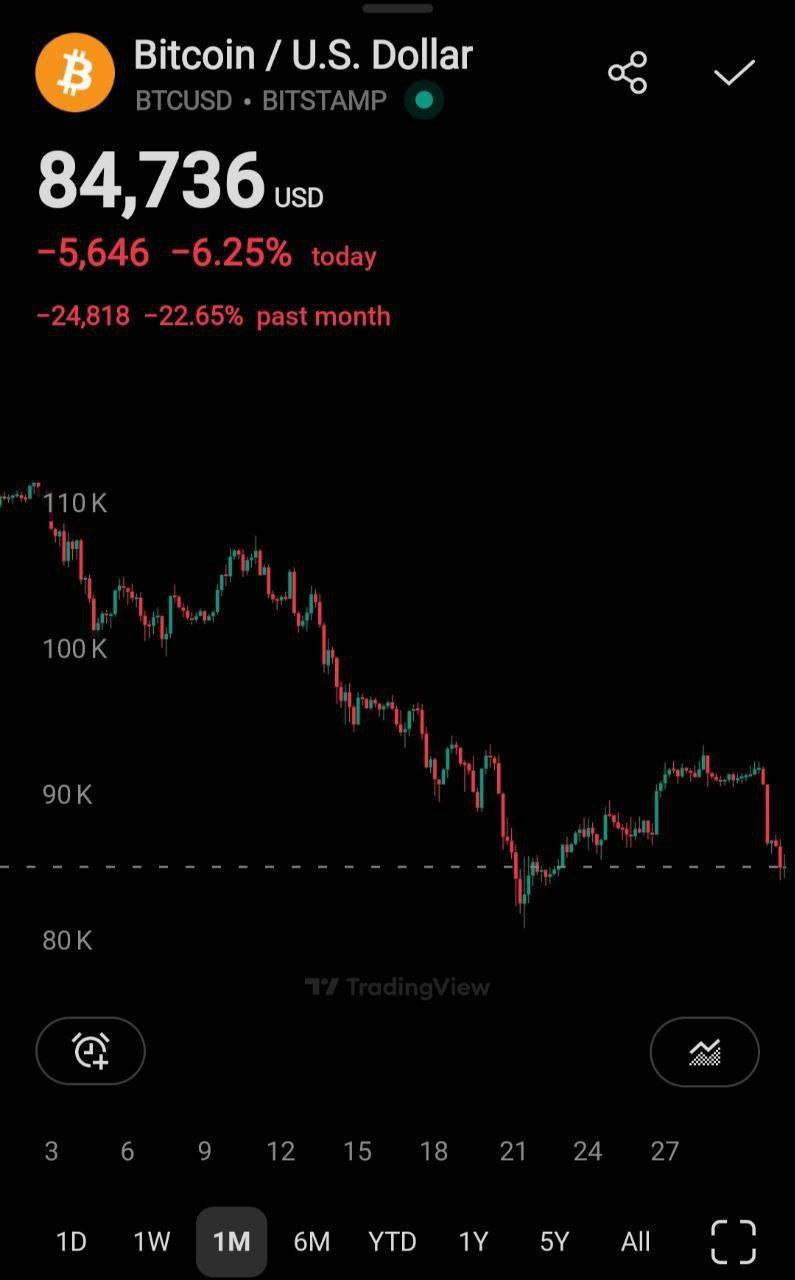Switch to the 1D time range
795x1280 pixels.
[x=71, y=1242]
